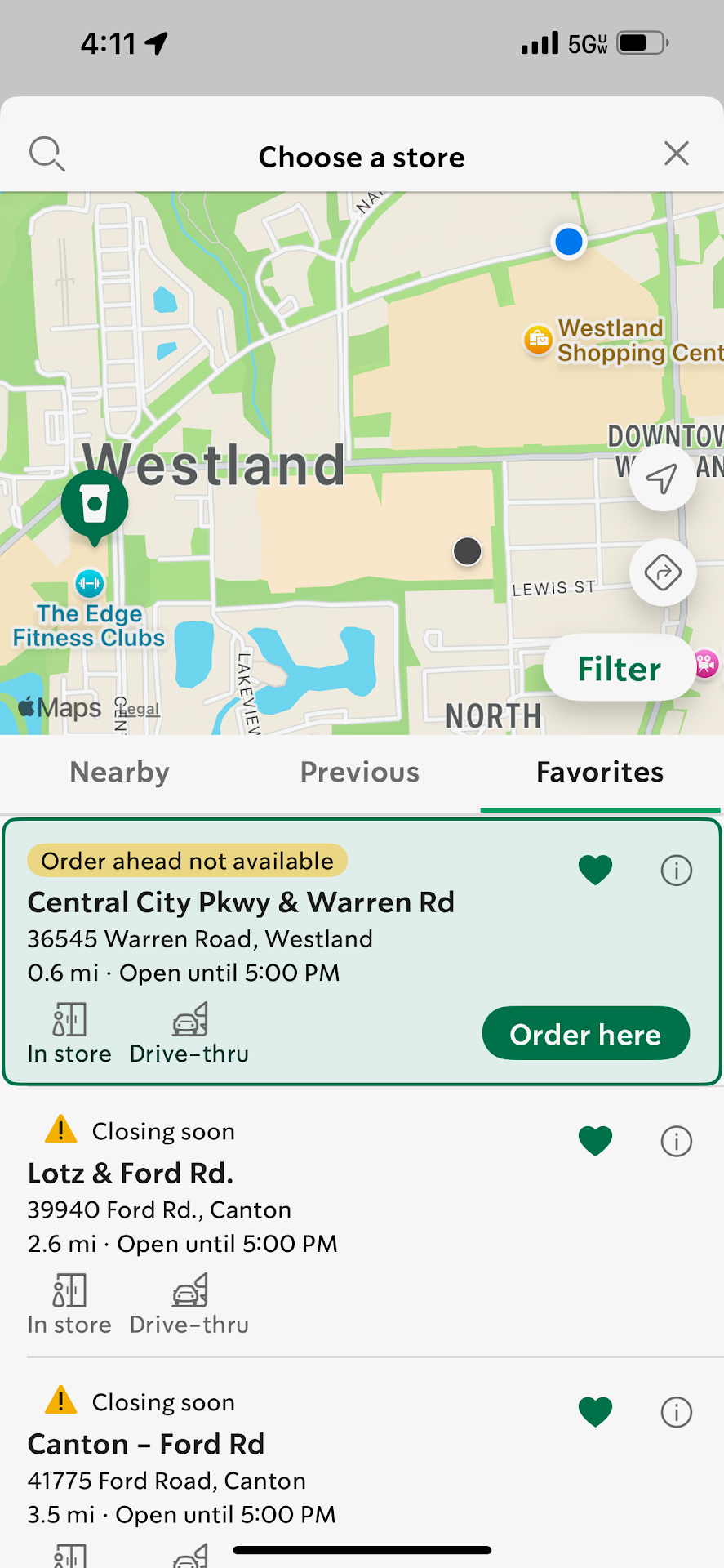This screenshot has width=724, height=1568.
Task: Unfavorite Central City Pkwy & Warren Rd
Action: click(595, 870)
